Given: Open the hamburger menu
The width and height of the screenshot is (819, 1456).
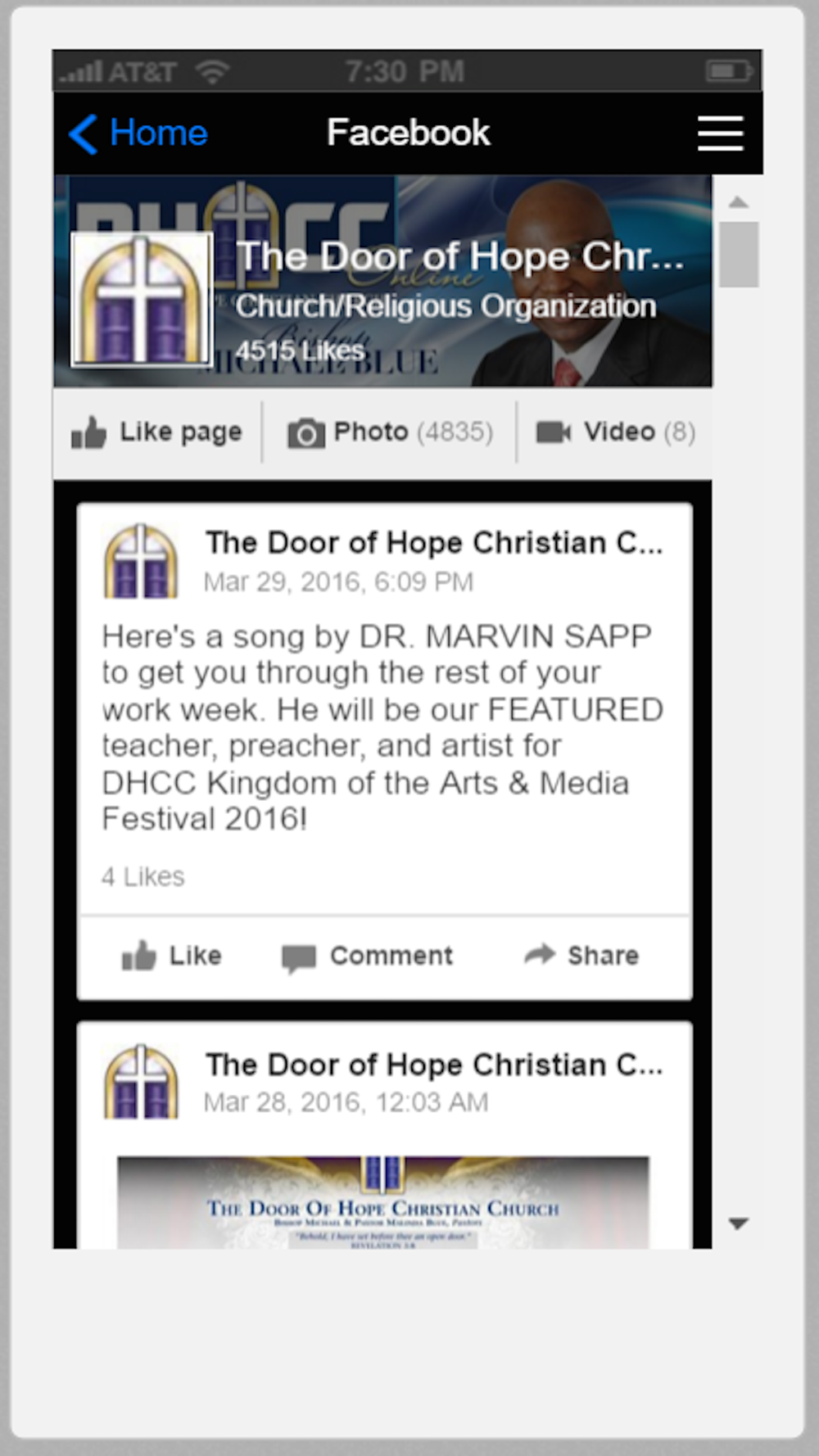Looking at the screenshot, I should [x=720, y=133].
